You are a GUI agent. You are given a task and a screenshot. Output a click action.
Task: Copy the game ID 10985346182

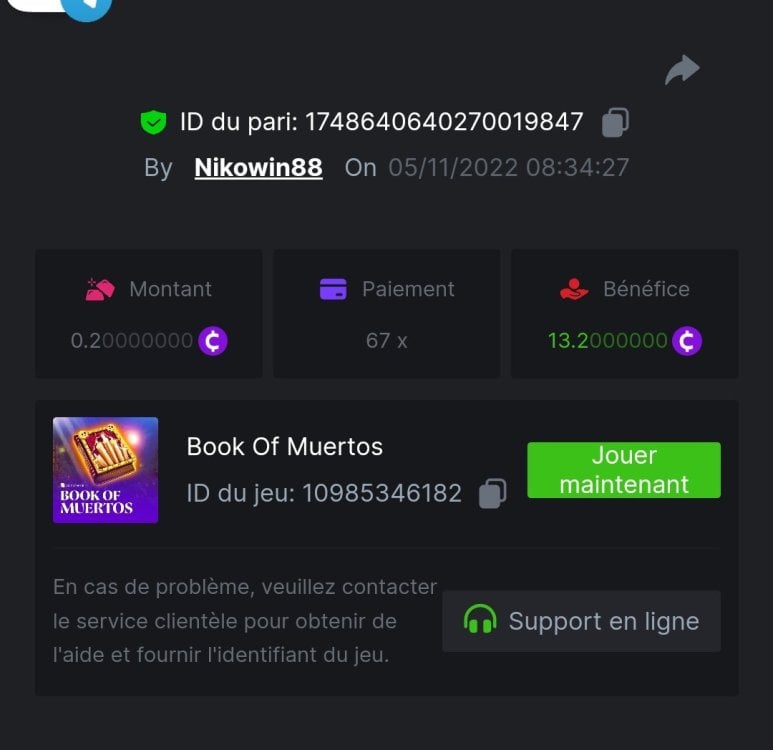492,493
